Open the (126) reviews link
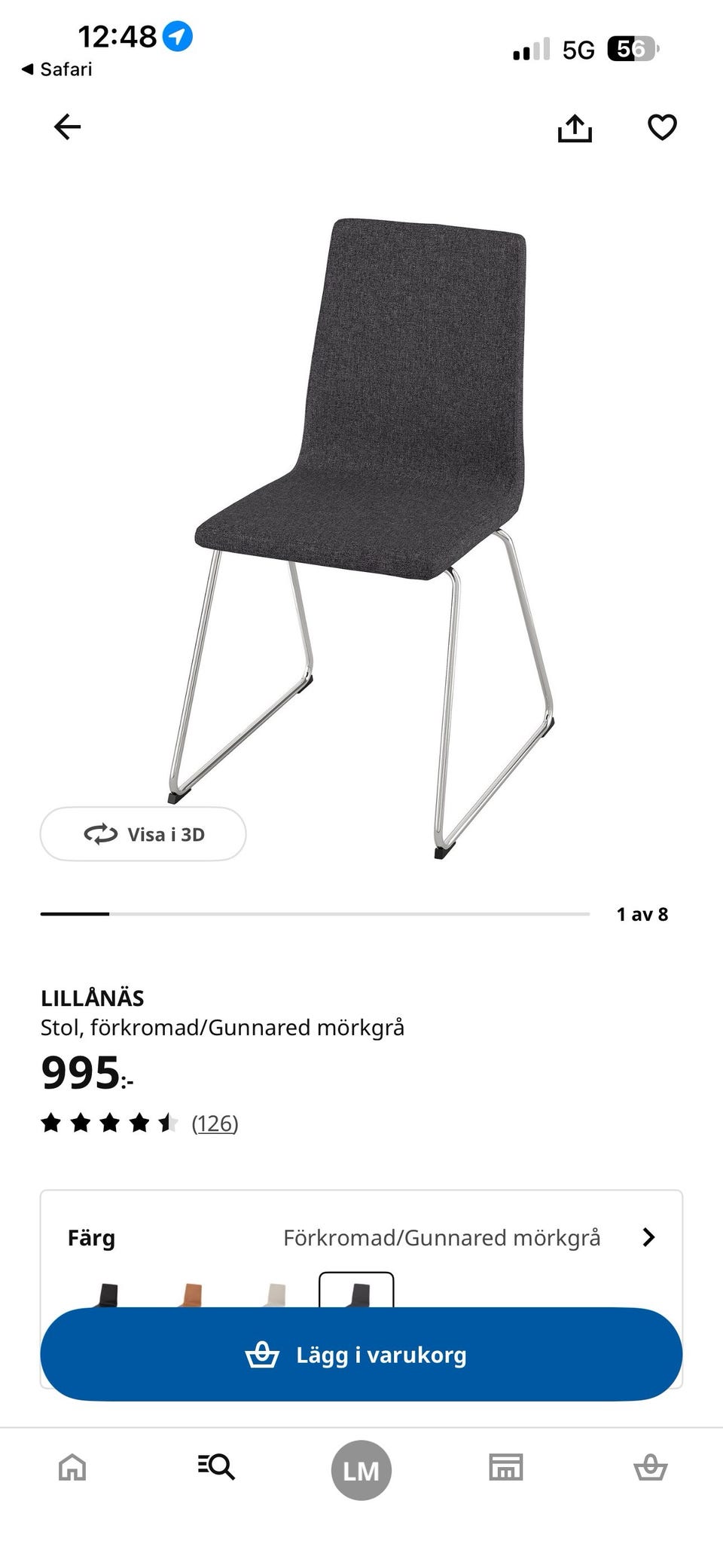 215,1123
